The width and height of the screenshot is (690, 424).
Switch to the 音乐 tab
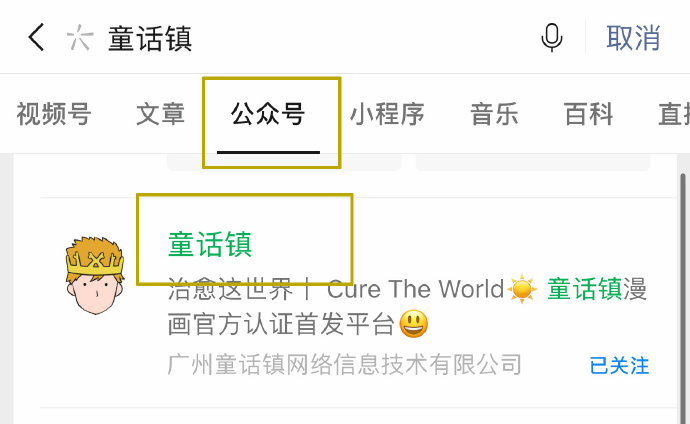[x=495, y=114]
